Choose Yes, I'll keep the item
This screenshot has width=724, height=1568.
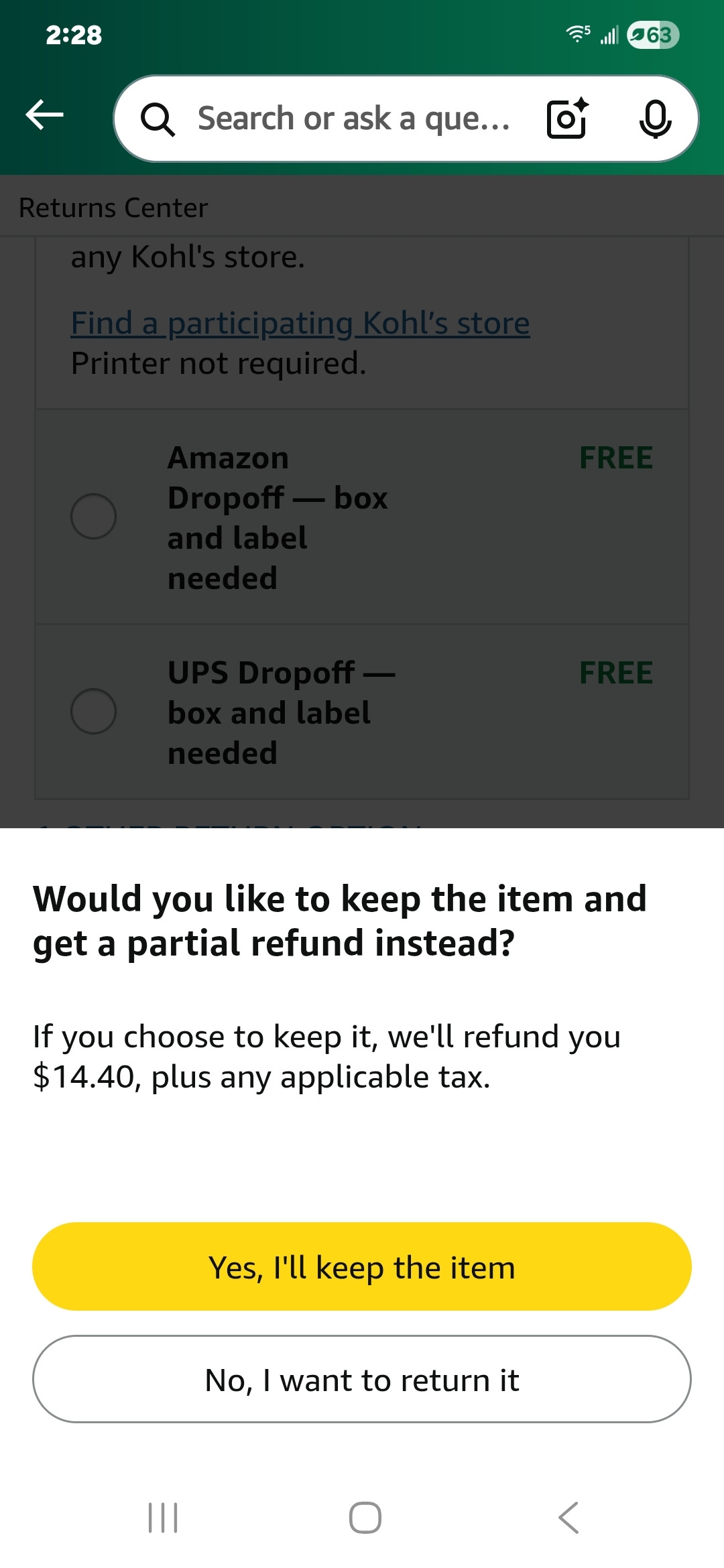click(362, 1266)
